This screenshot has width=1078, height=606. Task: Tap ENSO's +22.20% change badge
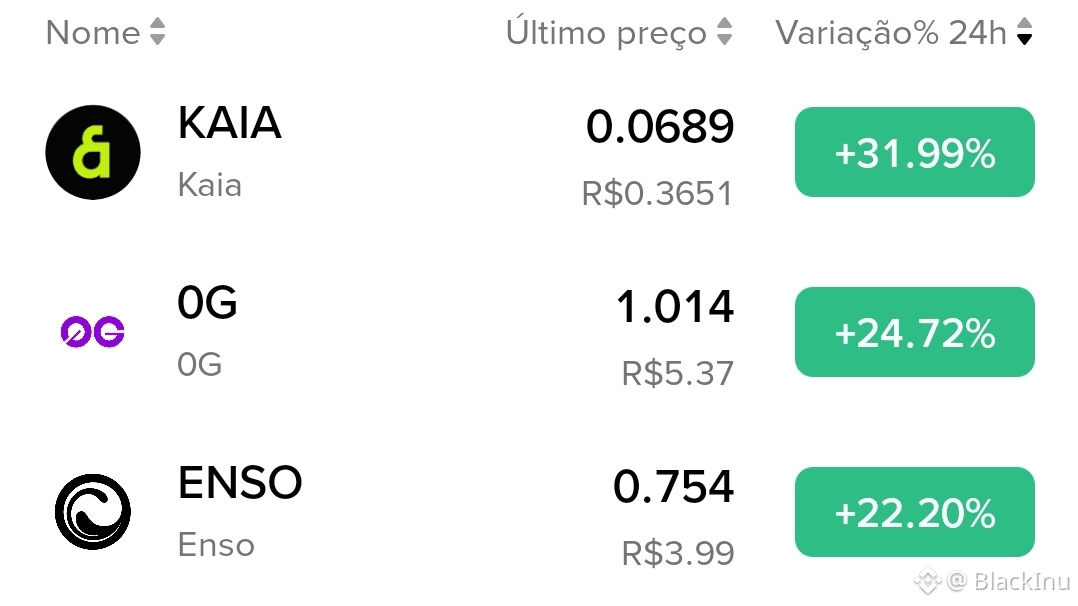coord(914,512)
